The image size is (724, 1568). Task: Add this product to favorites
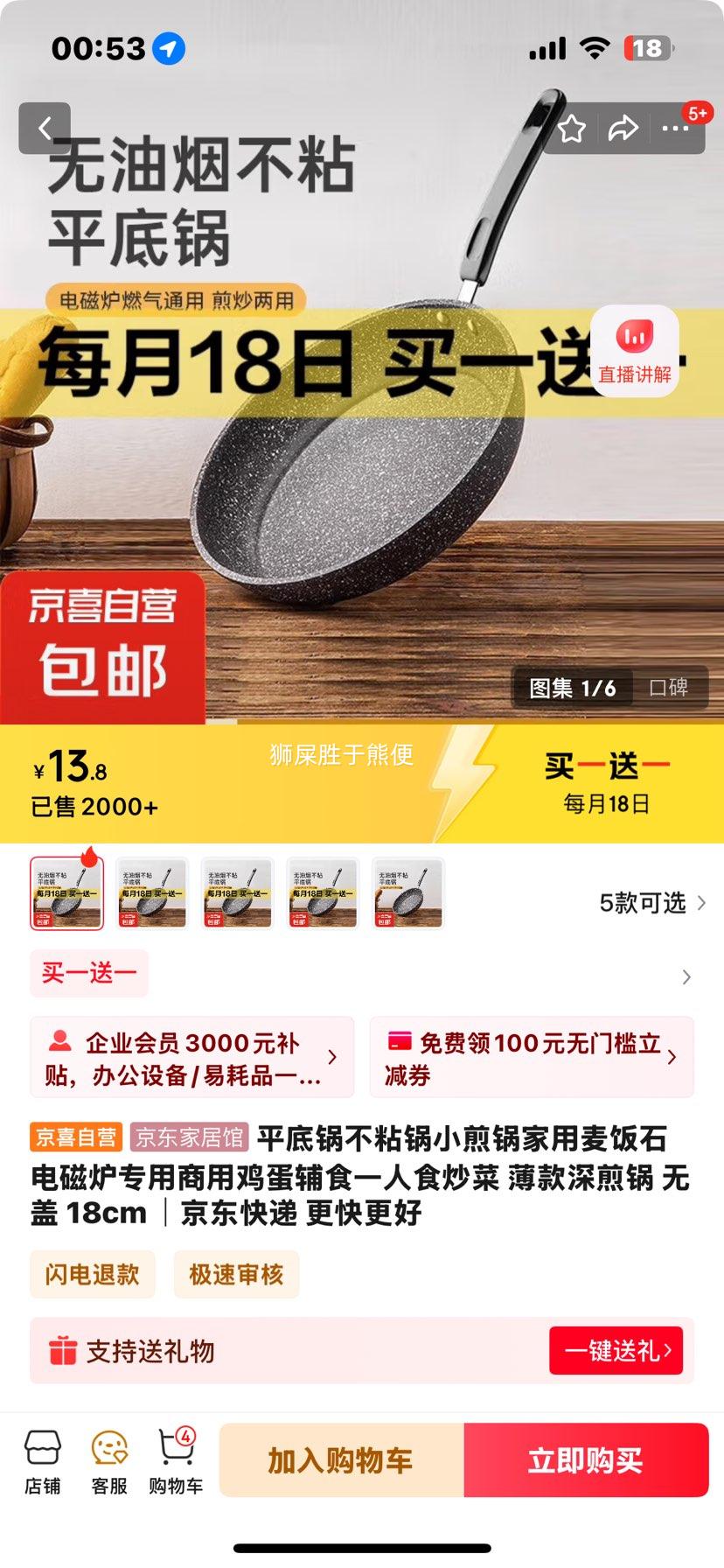[x=572, y=129]
